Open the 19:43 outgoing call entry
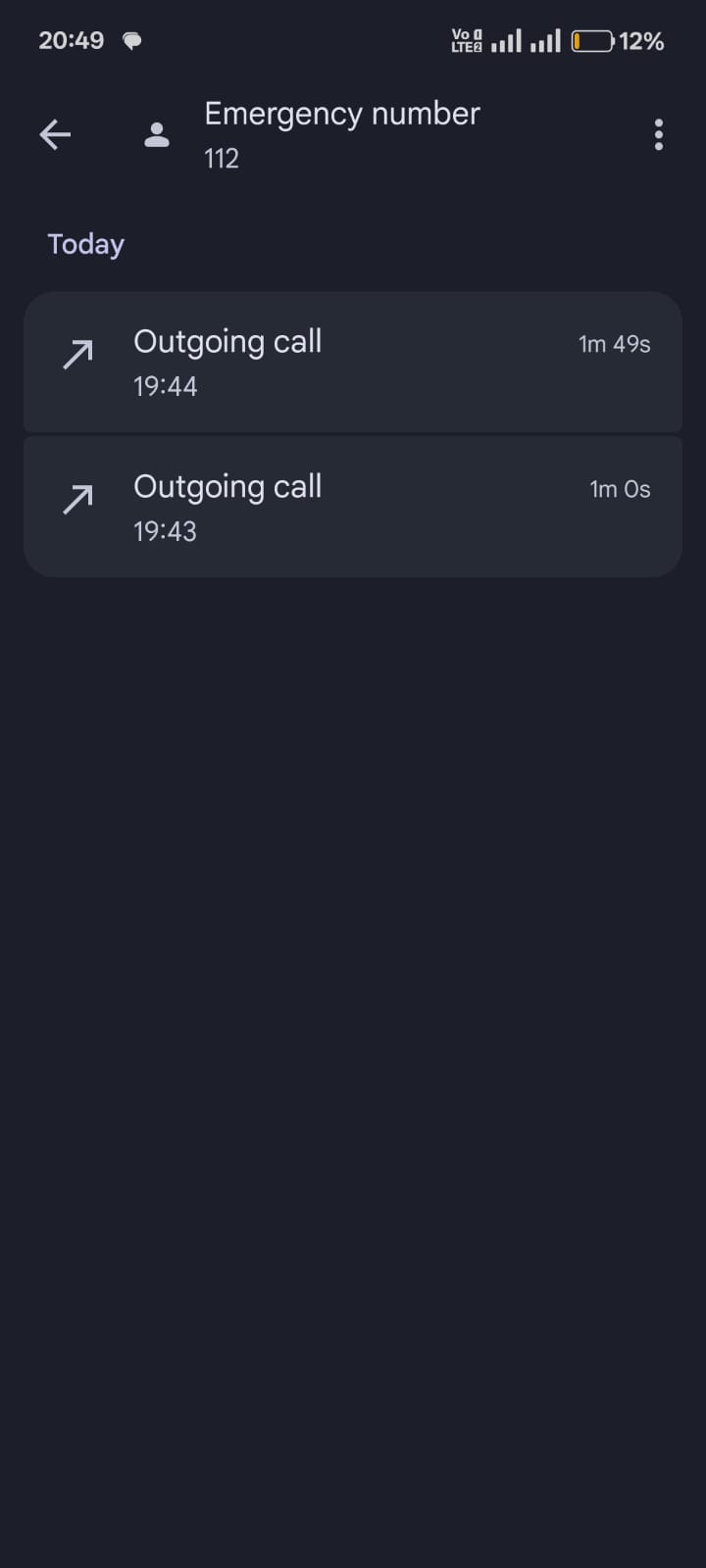Viewport: 706px width, 1568px height. [x=352, y=508]
